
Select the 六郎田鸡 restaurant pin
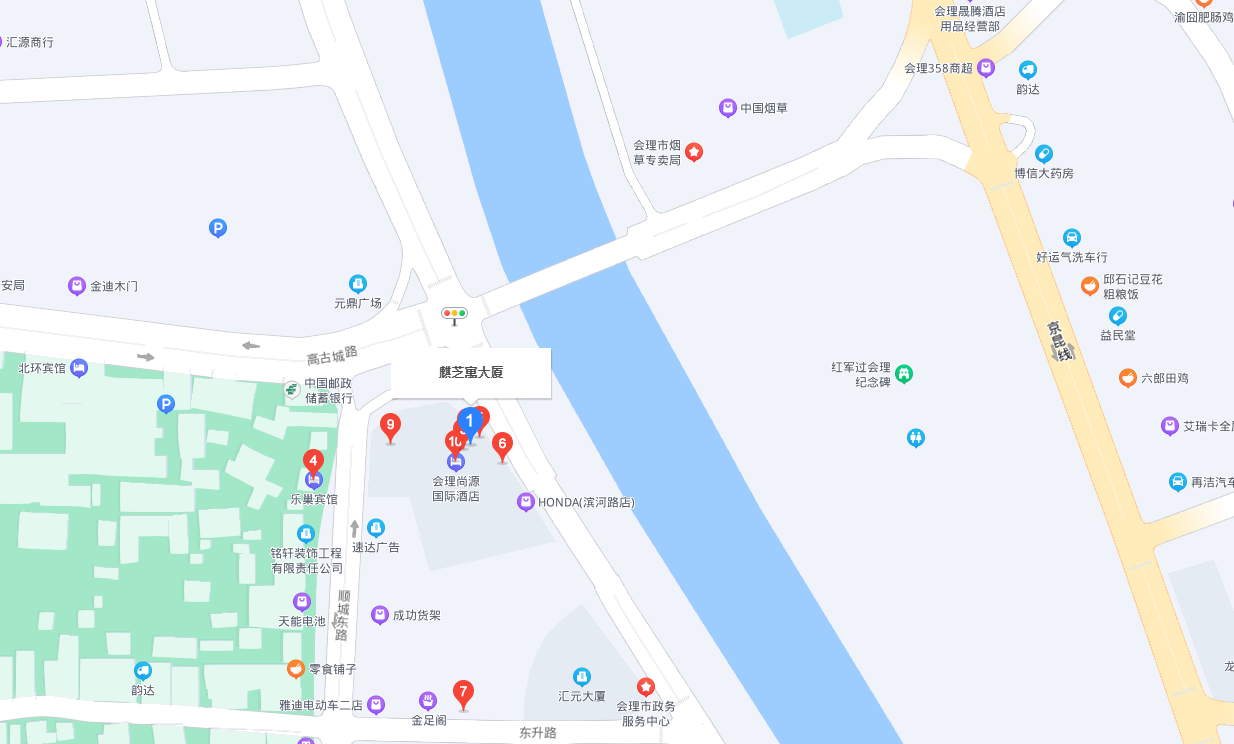[x=1128, y=378]
